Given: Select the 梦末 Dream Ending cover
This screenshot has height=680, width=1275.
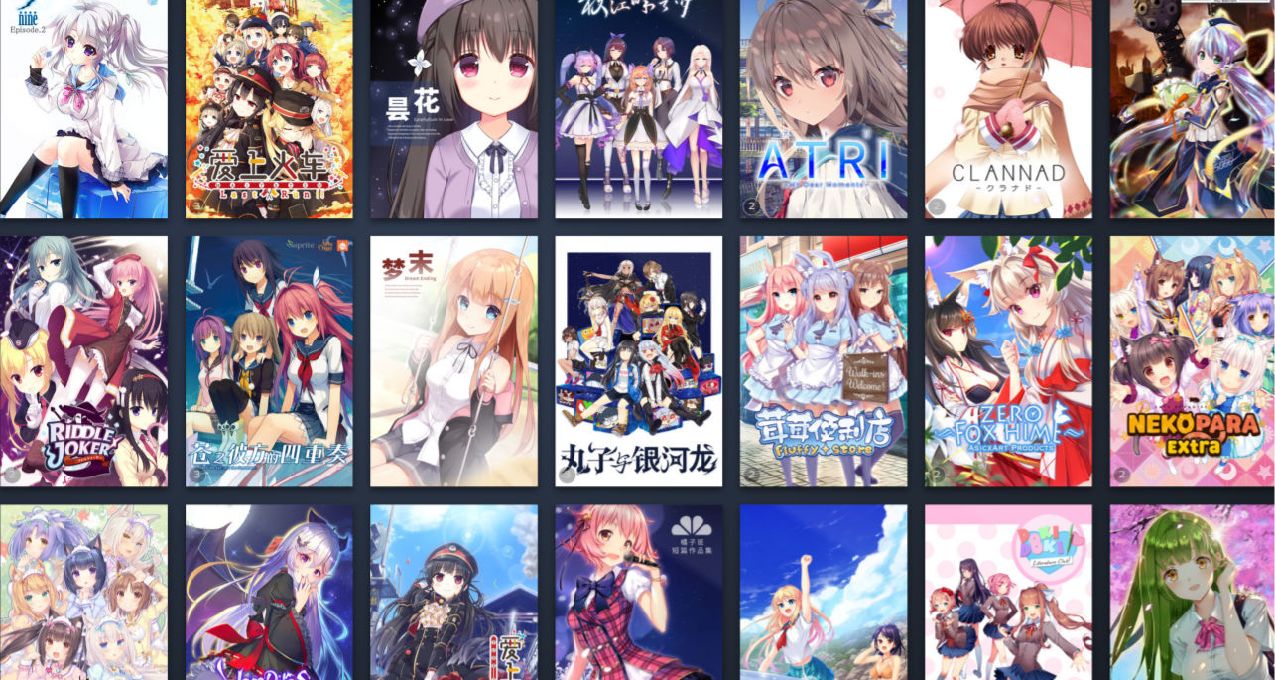Looking at the screenshot, I should [453, 360].
